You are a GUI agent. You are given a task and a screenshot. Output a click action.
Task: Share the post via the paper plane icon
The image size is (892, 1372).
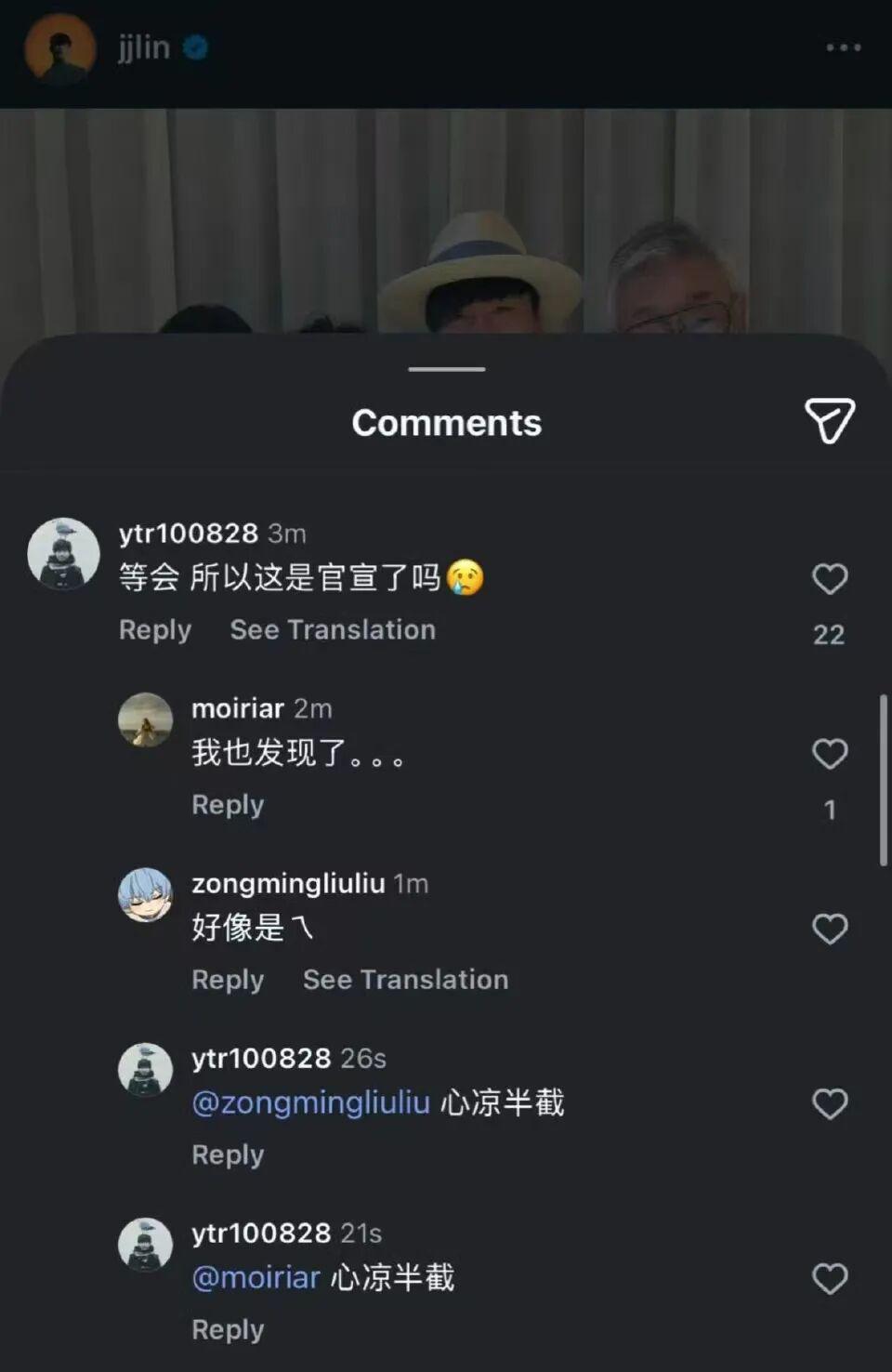[x=829, y=421]
